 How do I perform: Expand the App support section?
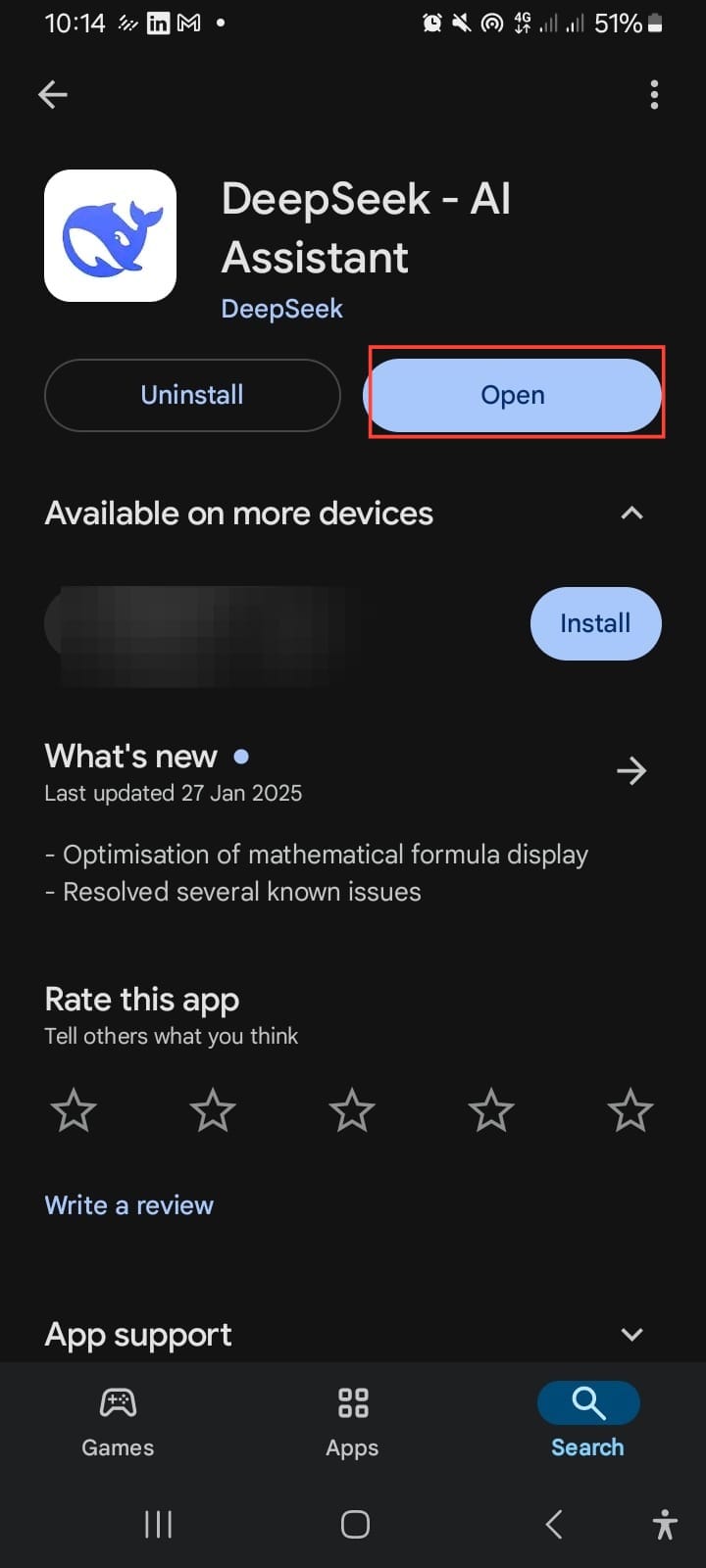pos(632,1334)
